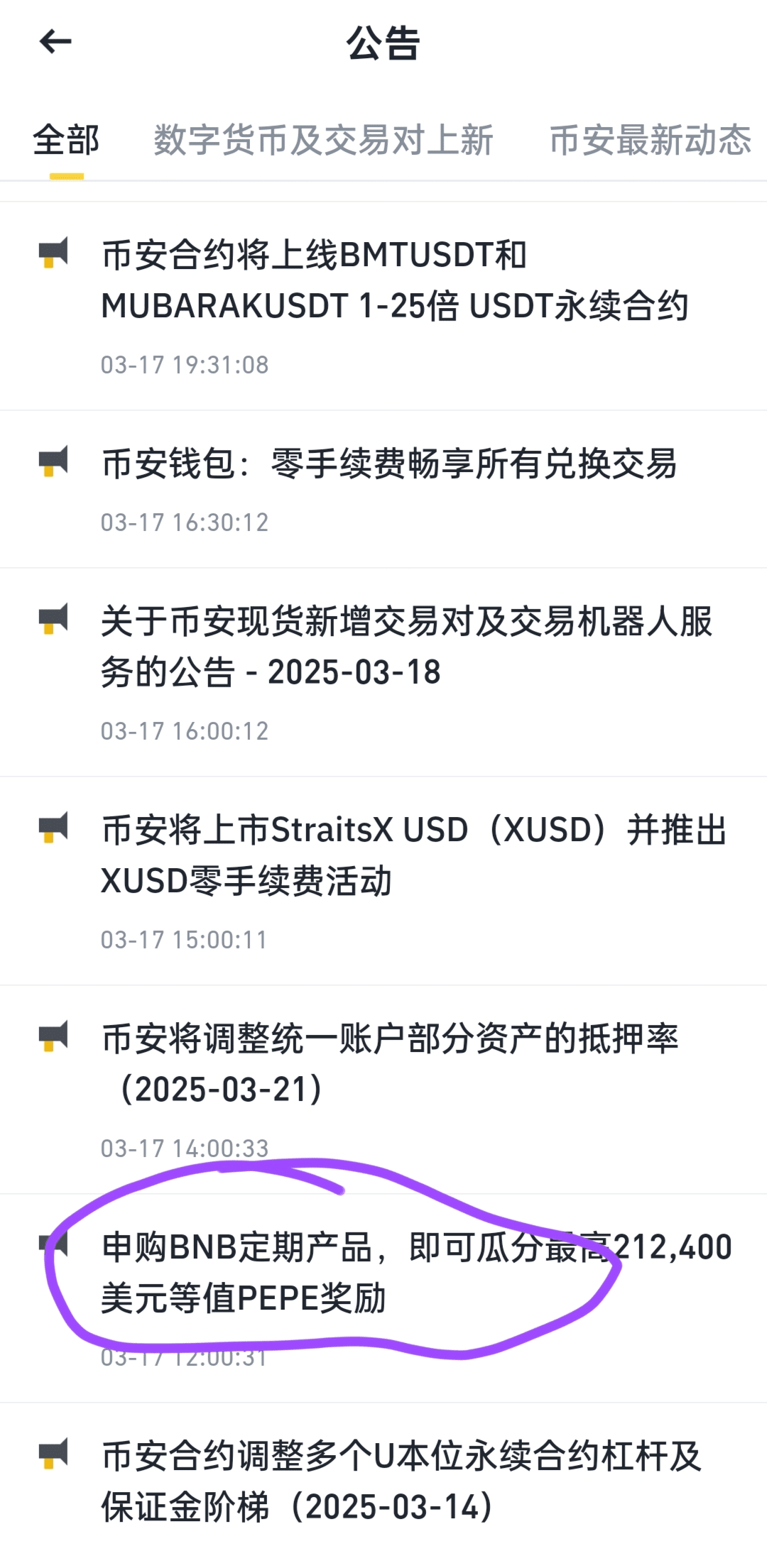This screenshot has width=767, height=1568.
Task: Select the 全部 tab
Action: pyautogui.click(x=66, y=140)
